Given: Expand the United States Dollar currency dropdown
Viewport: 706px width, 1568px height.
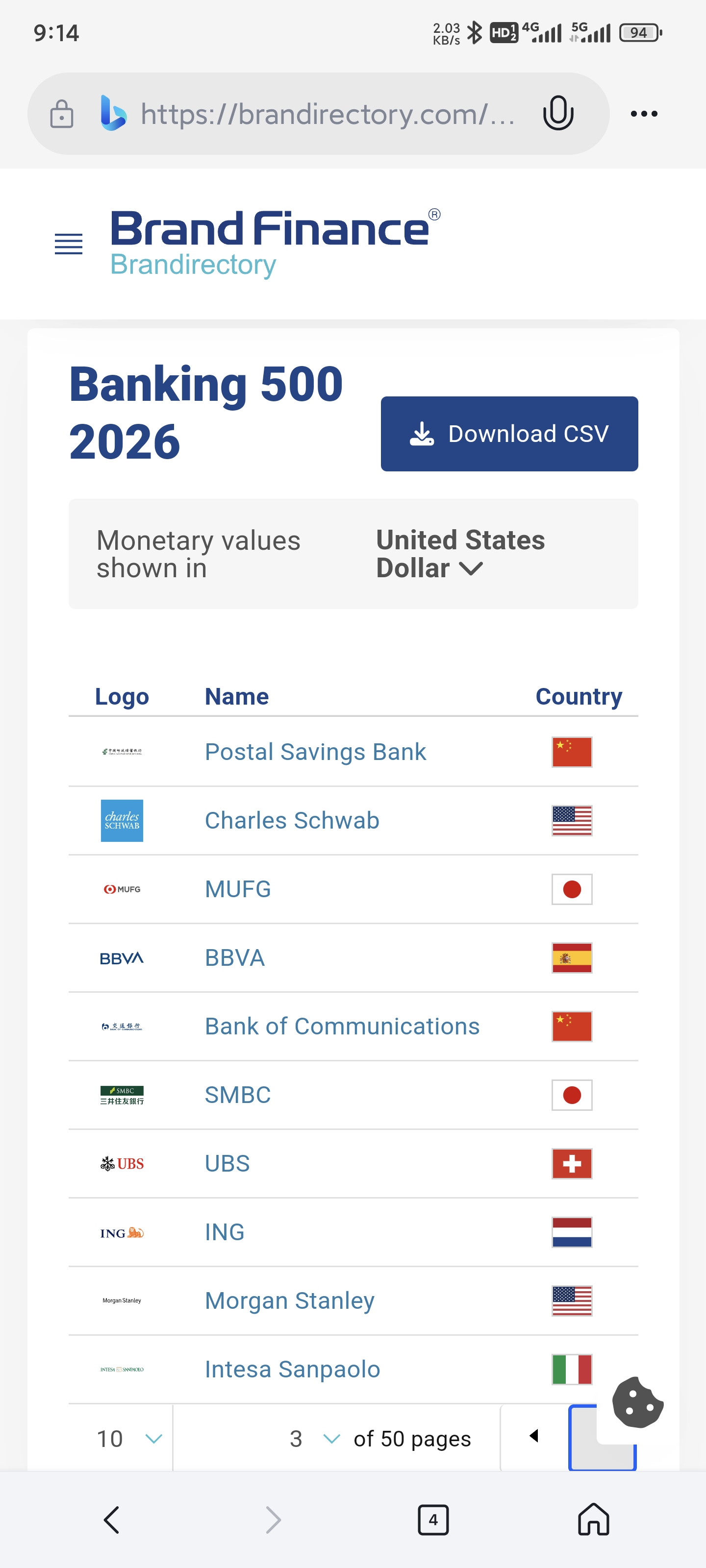Looking at the screenshot, I should coord(460,554).
